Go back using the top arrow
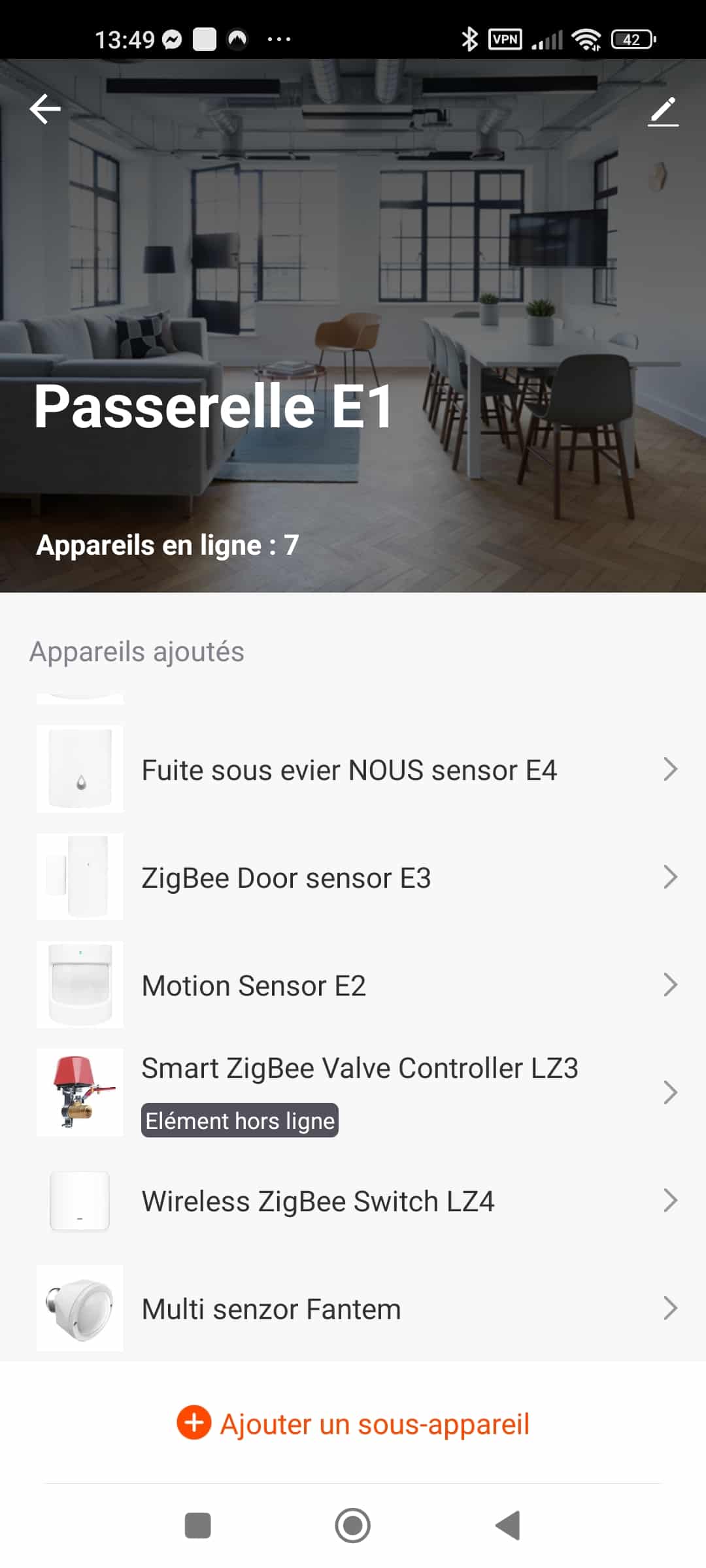This screenshot has height=1568, width=706. (x=45, y=109)
